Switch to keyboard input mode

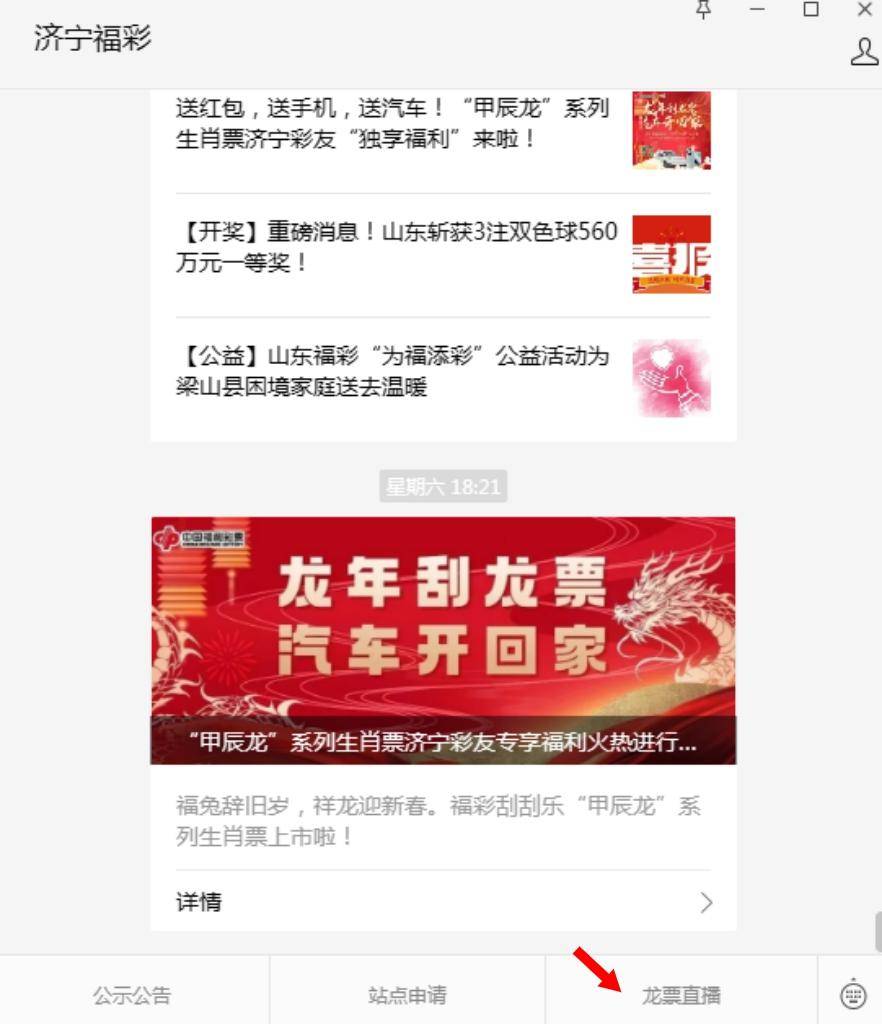coord(852,995)
